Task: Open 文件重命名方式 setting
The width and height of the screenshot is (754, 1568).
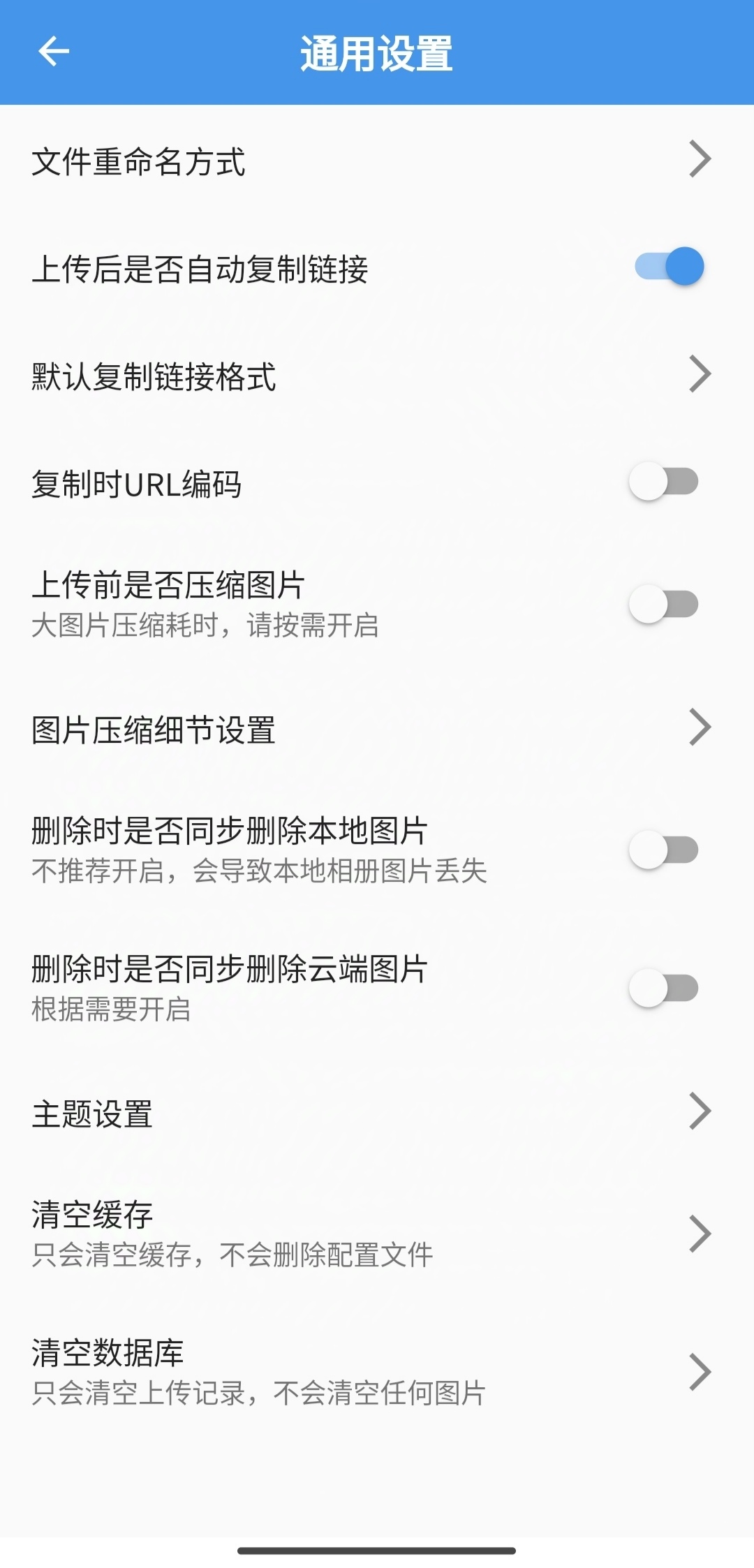Action: point(377,161)
